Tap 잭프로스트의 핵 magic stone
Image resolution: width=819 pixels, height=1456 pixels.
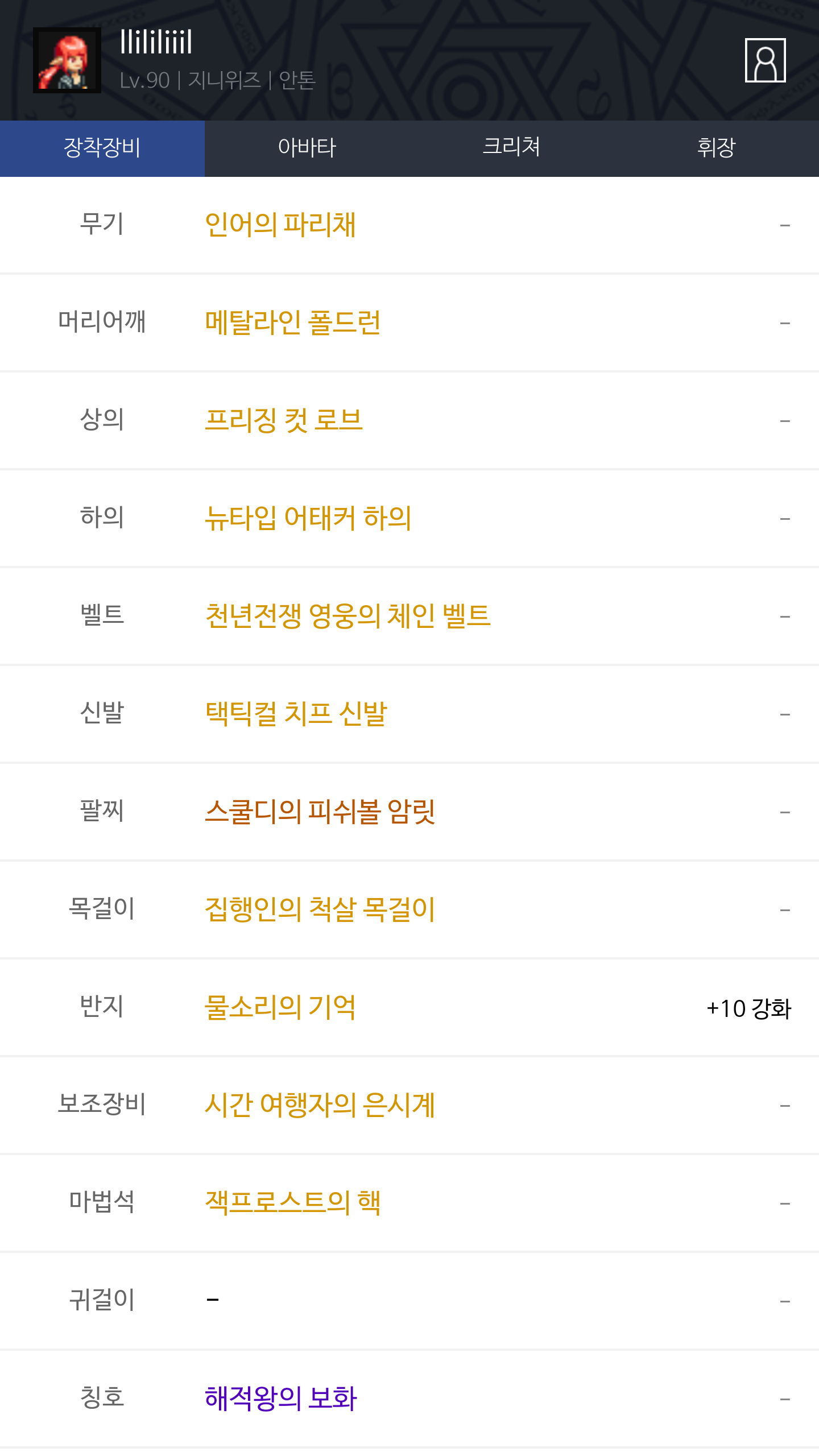(x=292, y=1203)
